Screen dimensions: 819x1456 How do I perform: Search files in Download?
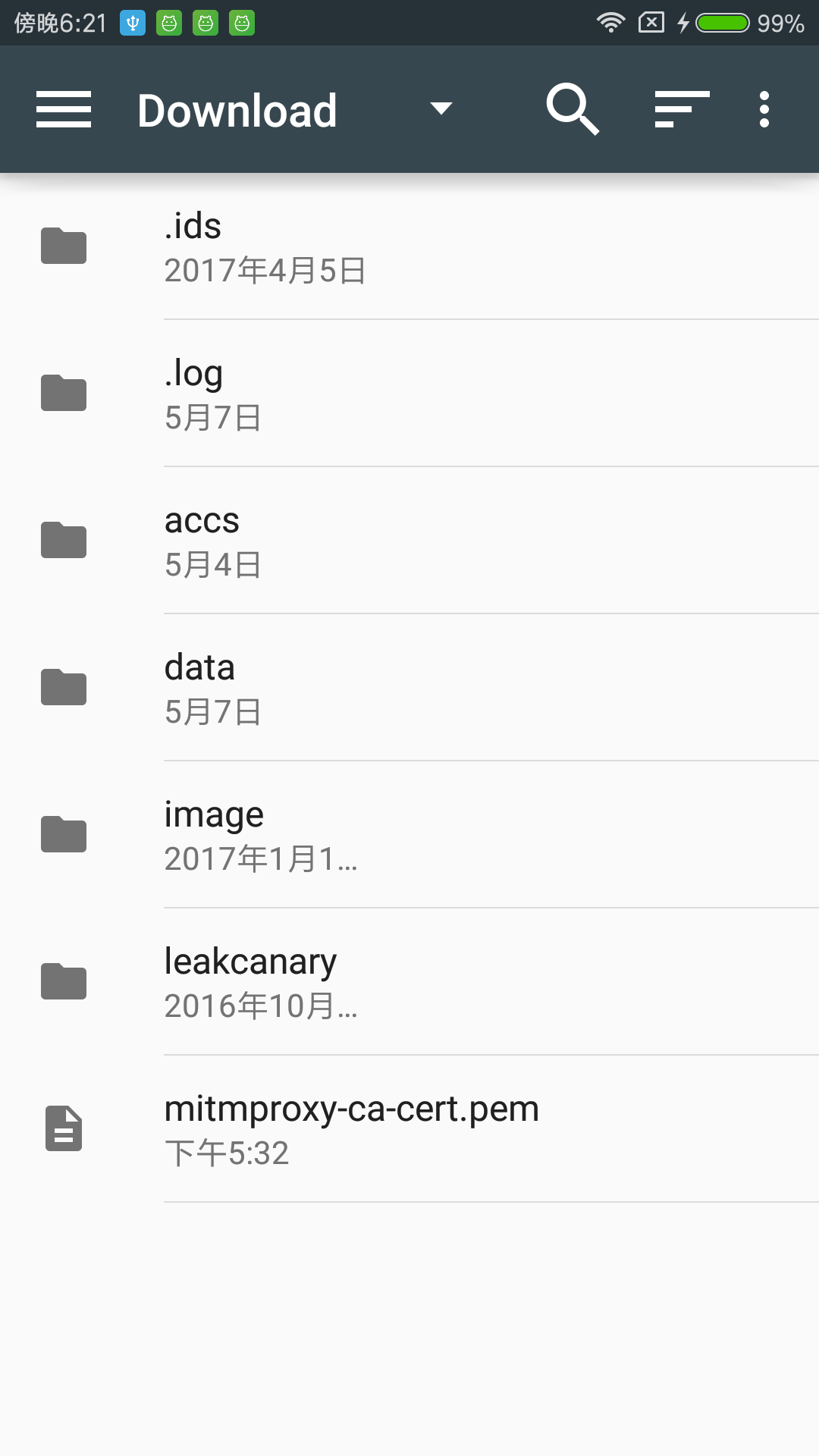click(x=573, y=109)
